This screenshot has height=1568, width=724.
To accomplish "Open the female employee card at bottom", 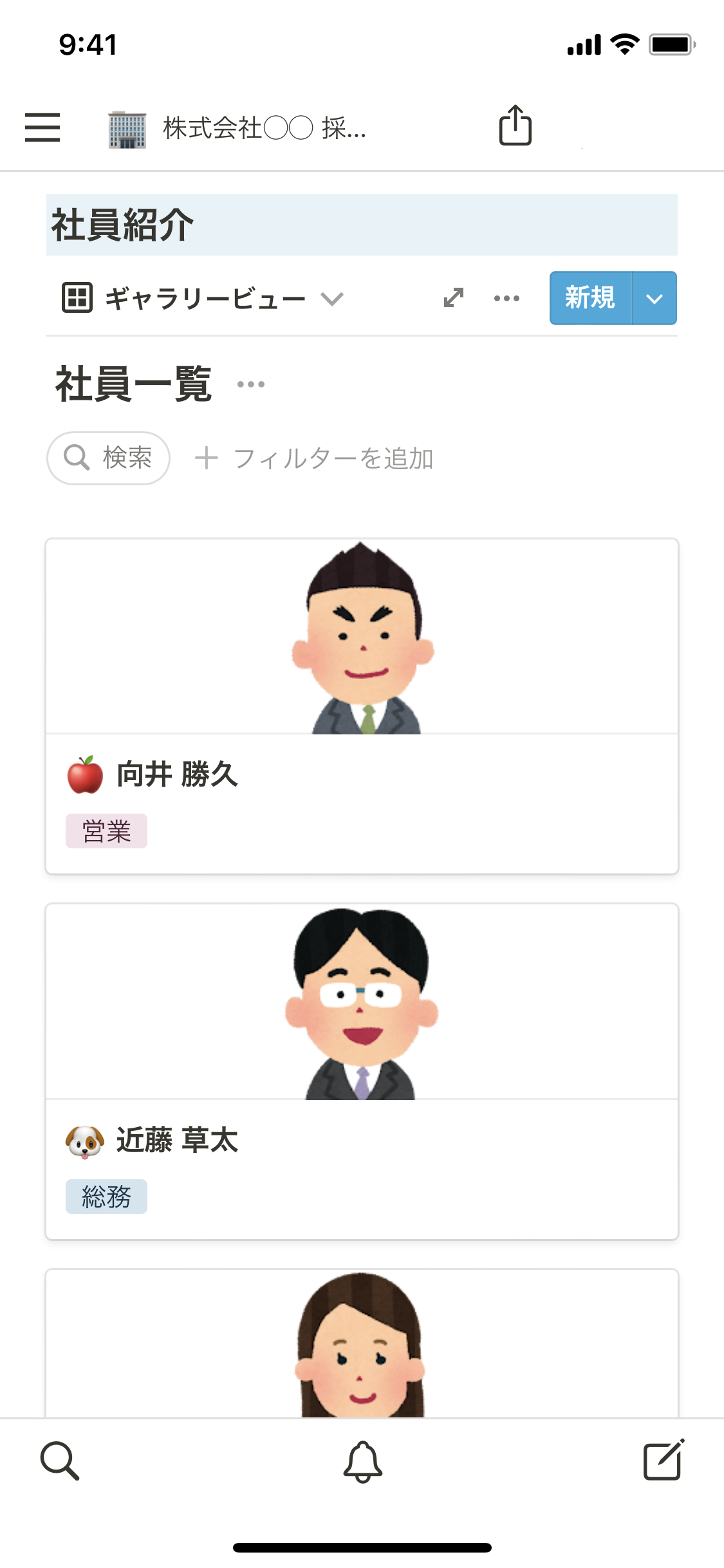I will [362, 1344].
